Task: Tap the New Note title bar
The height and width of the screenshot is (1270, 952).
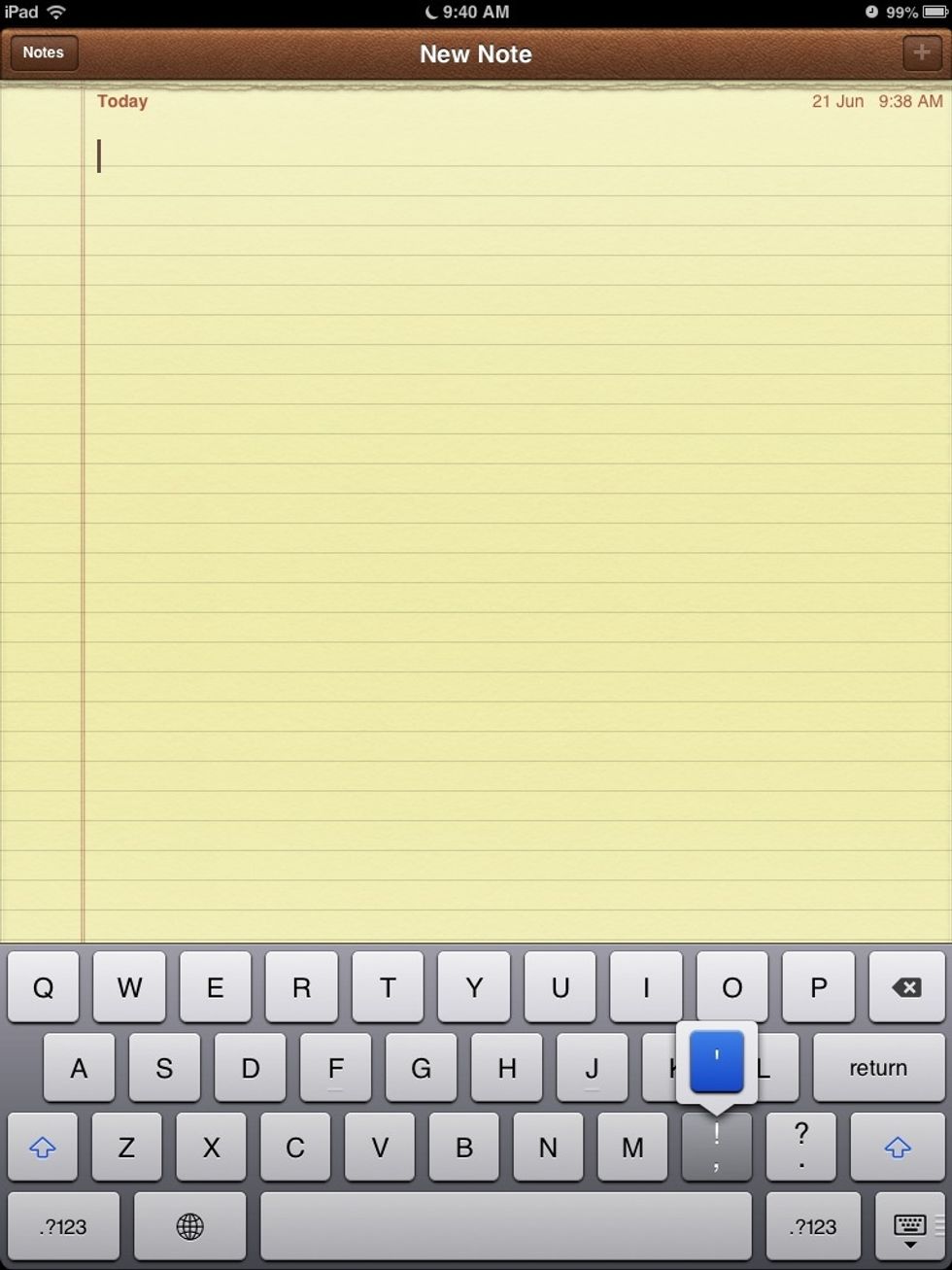Action: 475,53
